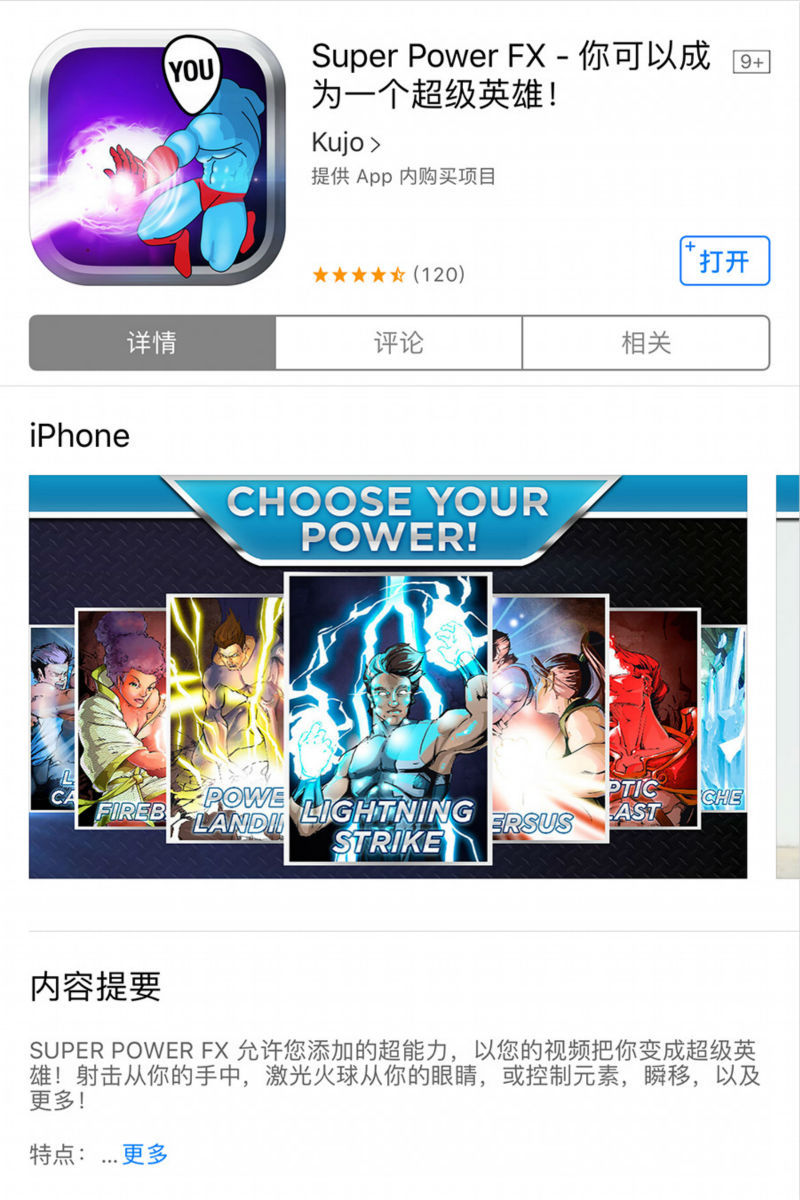Open the app with the 打开 button
This screenshot has width=800, height=1200.
tap(725, 261)
